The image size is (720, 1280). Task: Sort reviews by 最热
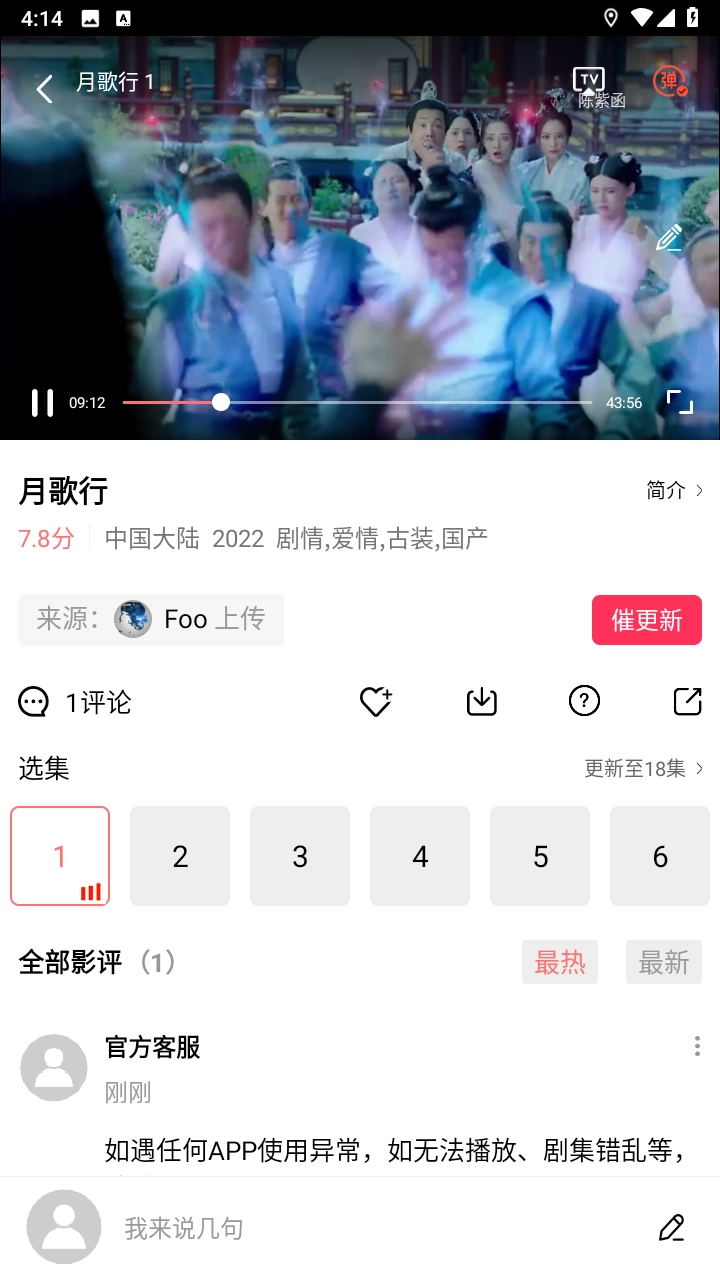pyautogui.click(x=560, y=962)
